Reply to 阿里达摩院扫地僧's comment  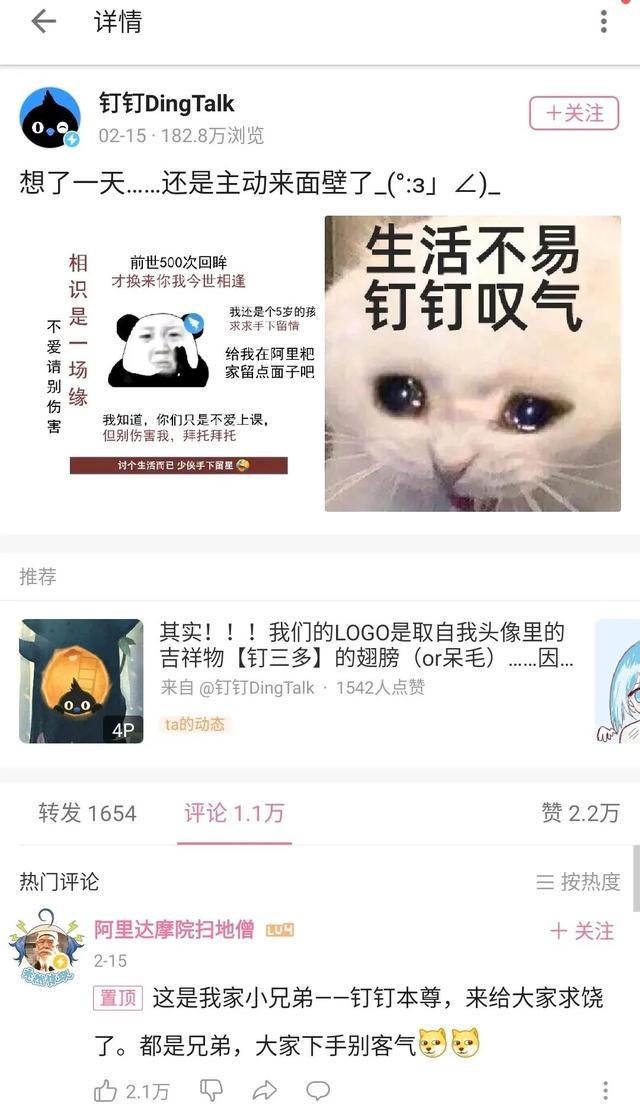(318, 1091)
